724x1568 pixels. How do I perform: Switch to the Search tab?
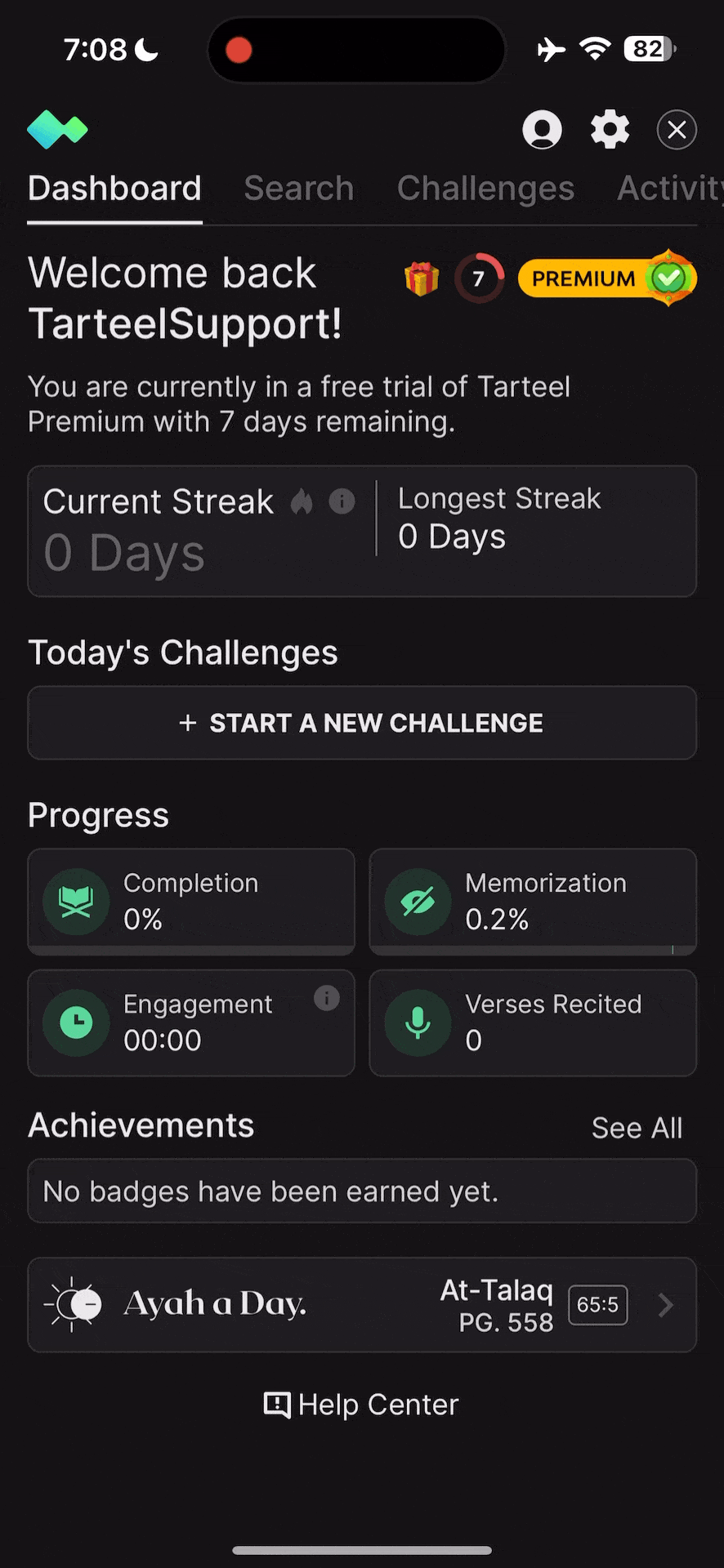(x=299, y=189)
